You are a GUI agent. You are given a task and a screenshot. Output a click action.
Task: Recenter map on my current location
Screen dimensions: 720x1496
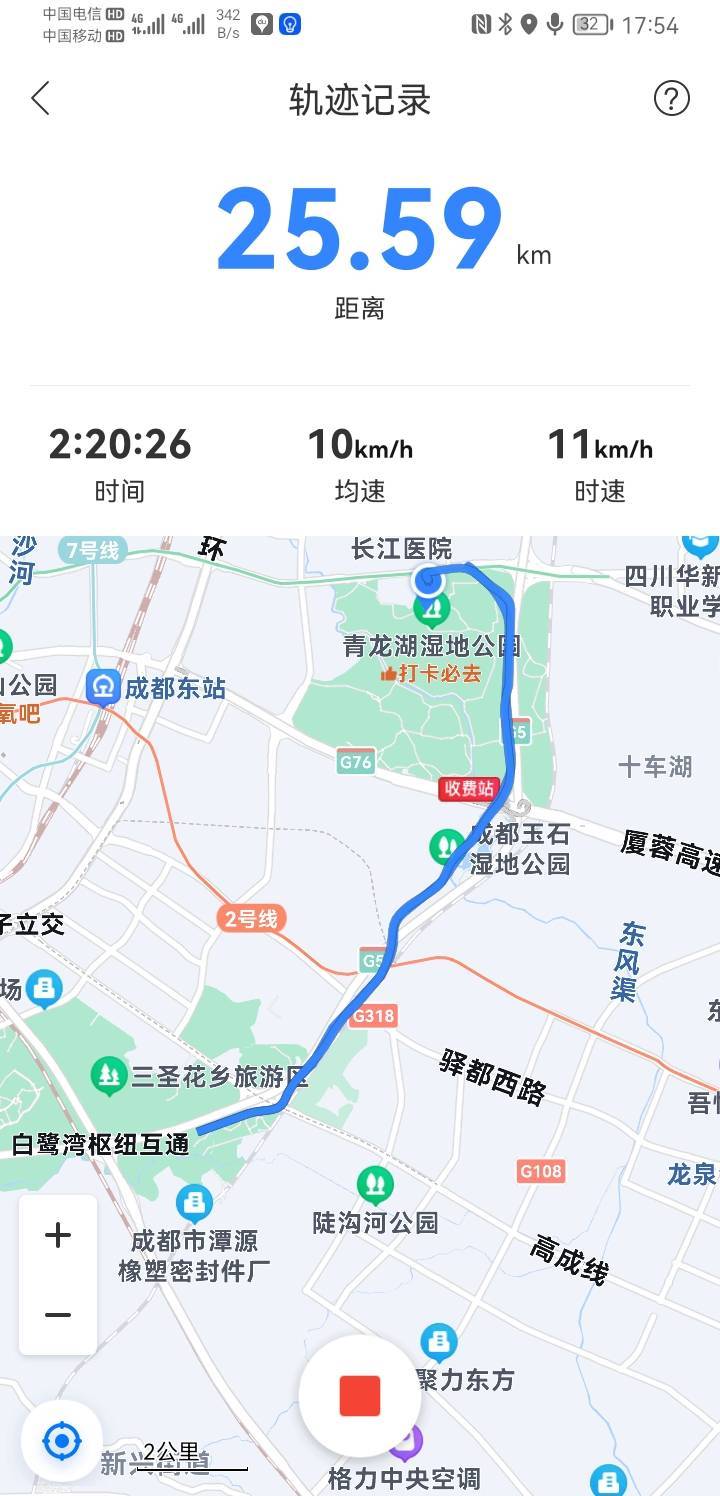coord(62,1441)
